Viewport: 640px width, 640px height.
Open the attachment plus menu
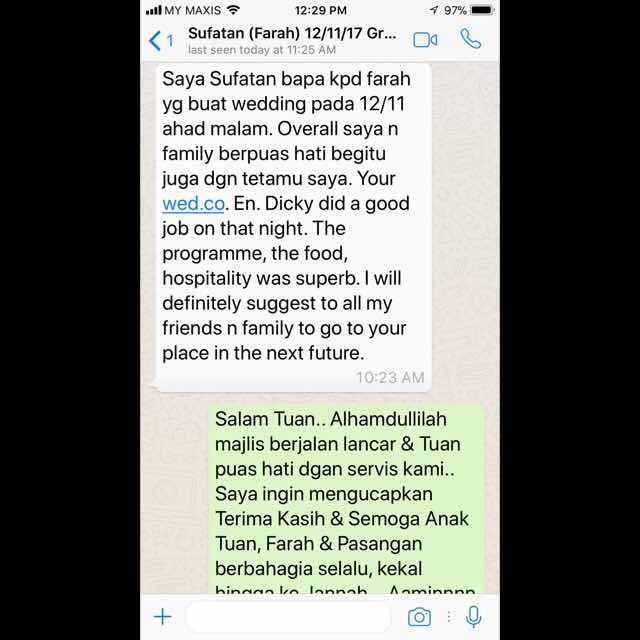[163, 617]
